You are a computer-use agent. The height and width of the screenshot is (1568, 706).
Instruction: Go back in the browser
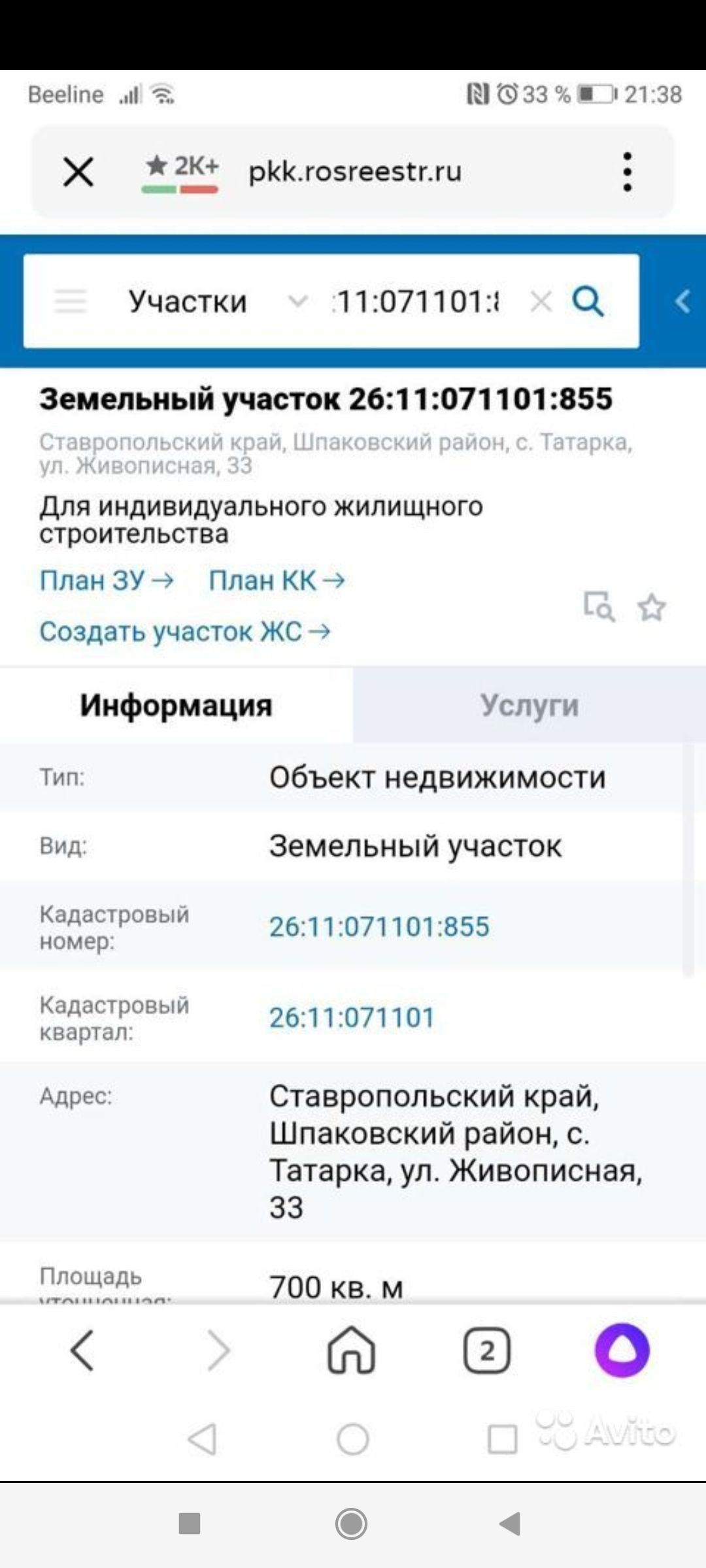[82, 1350]
